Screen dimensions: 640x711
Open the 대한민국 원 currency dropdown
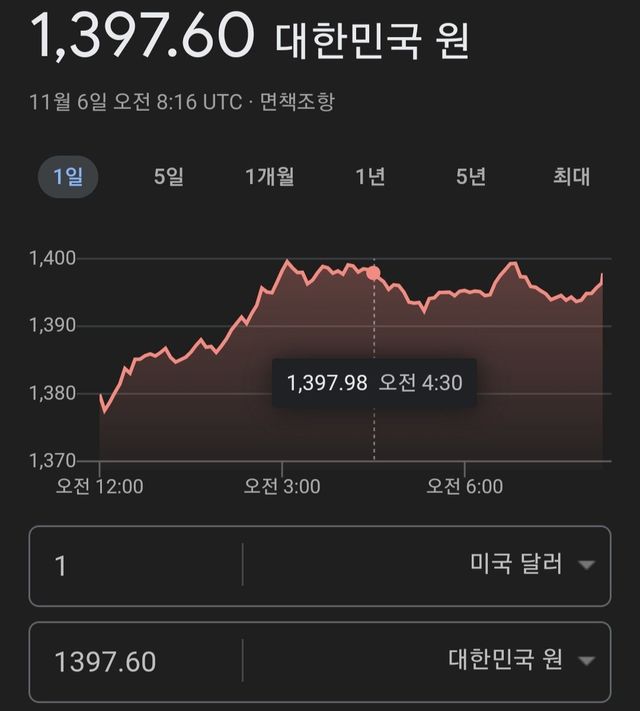520,660
